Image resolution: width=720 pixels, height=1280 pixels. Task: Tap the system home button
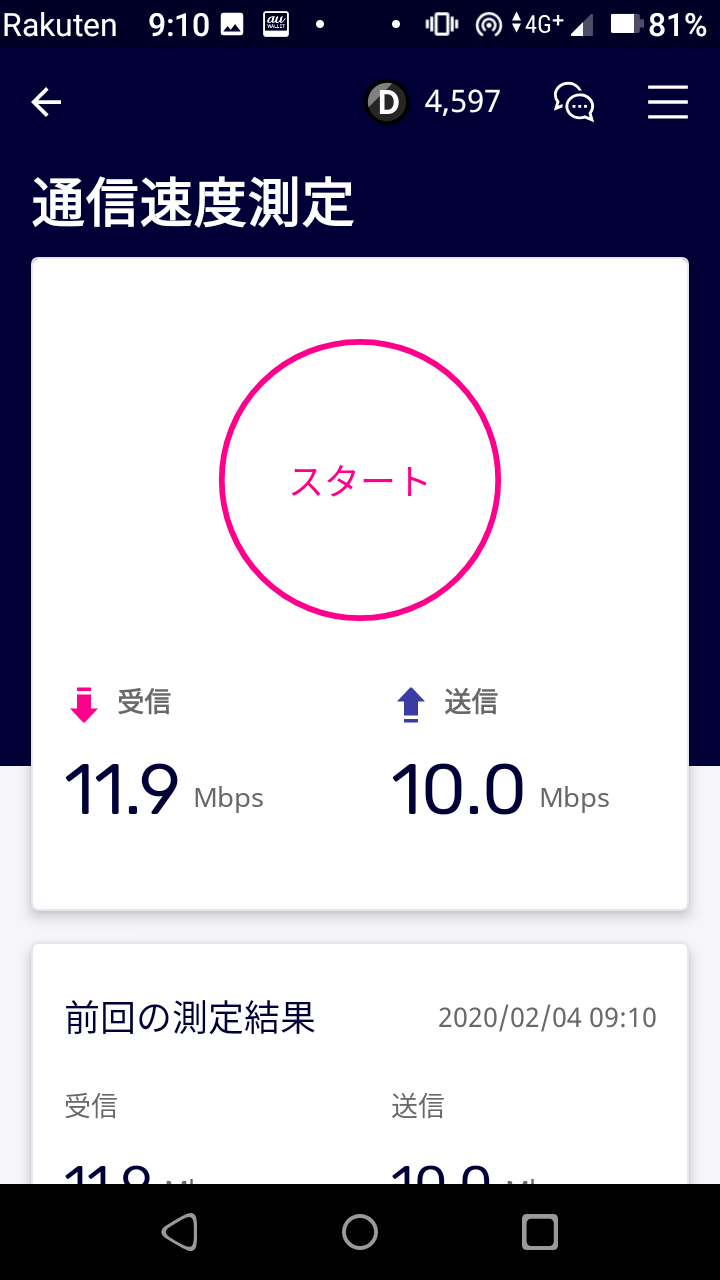coord(360,1232)
